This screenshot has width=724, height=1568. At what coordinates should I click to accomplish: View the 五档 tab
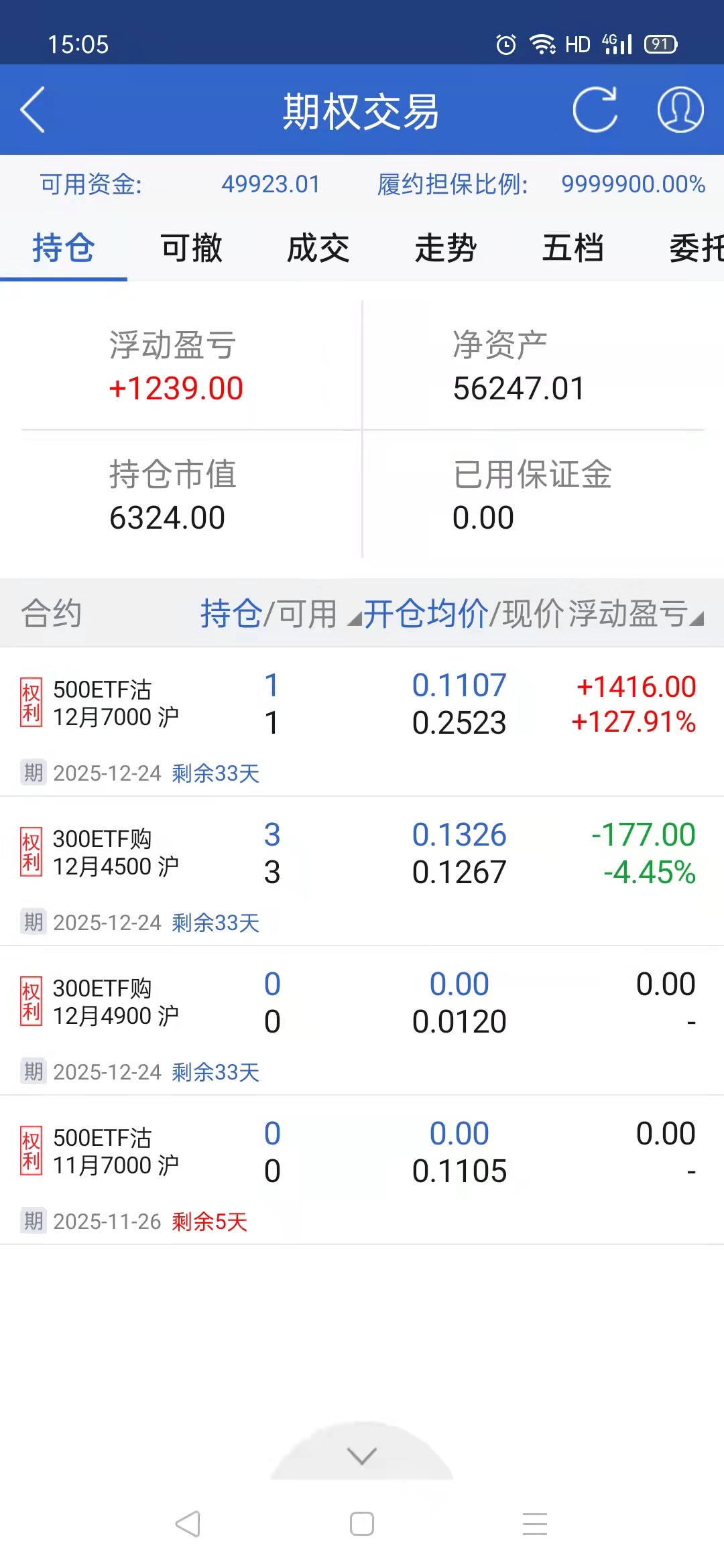pyautogui.click(x=573, y=249)
